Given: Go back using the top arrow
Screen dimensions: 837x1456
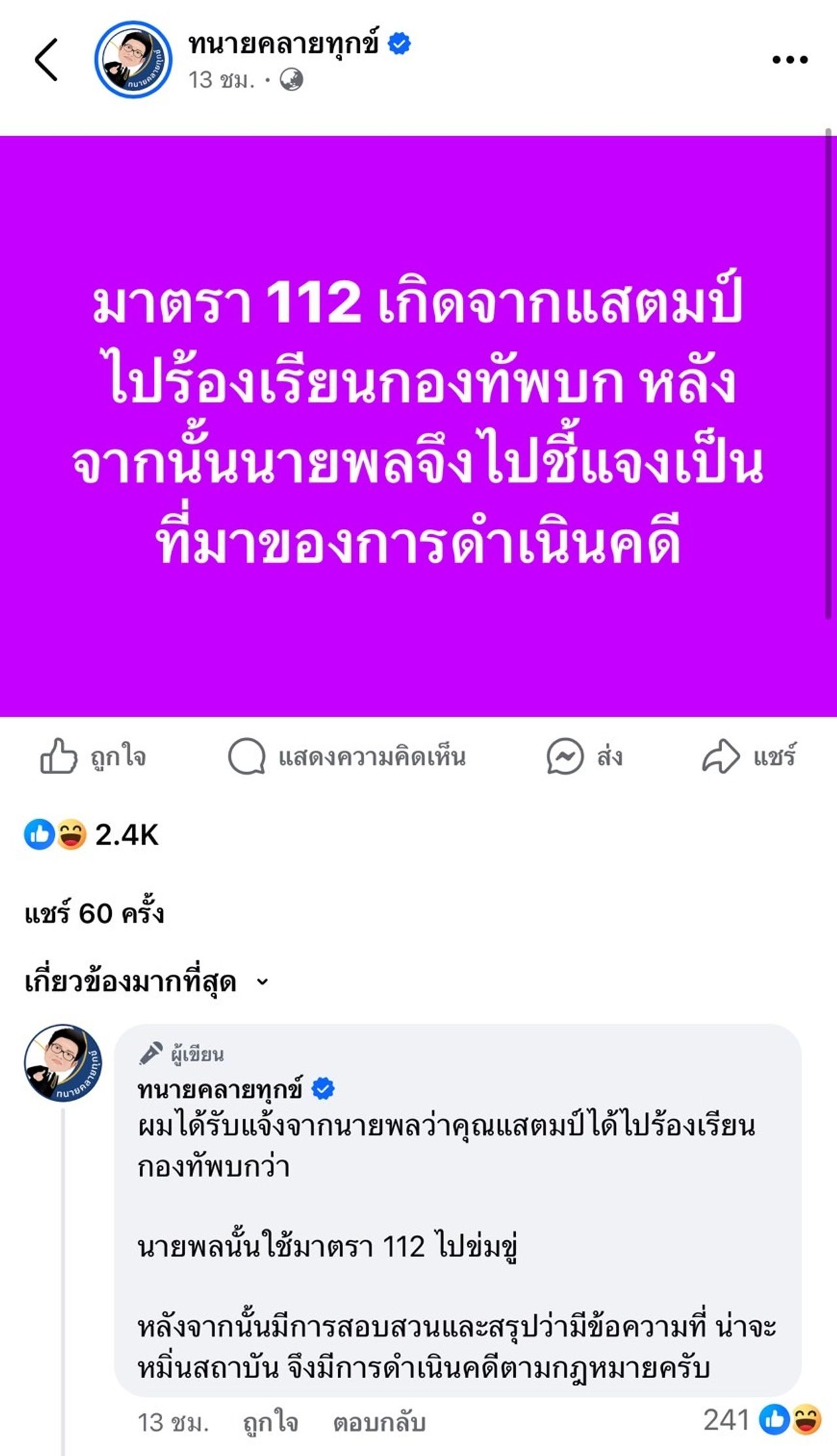Looking at the screenshot, I should tap(46, 59).
